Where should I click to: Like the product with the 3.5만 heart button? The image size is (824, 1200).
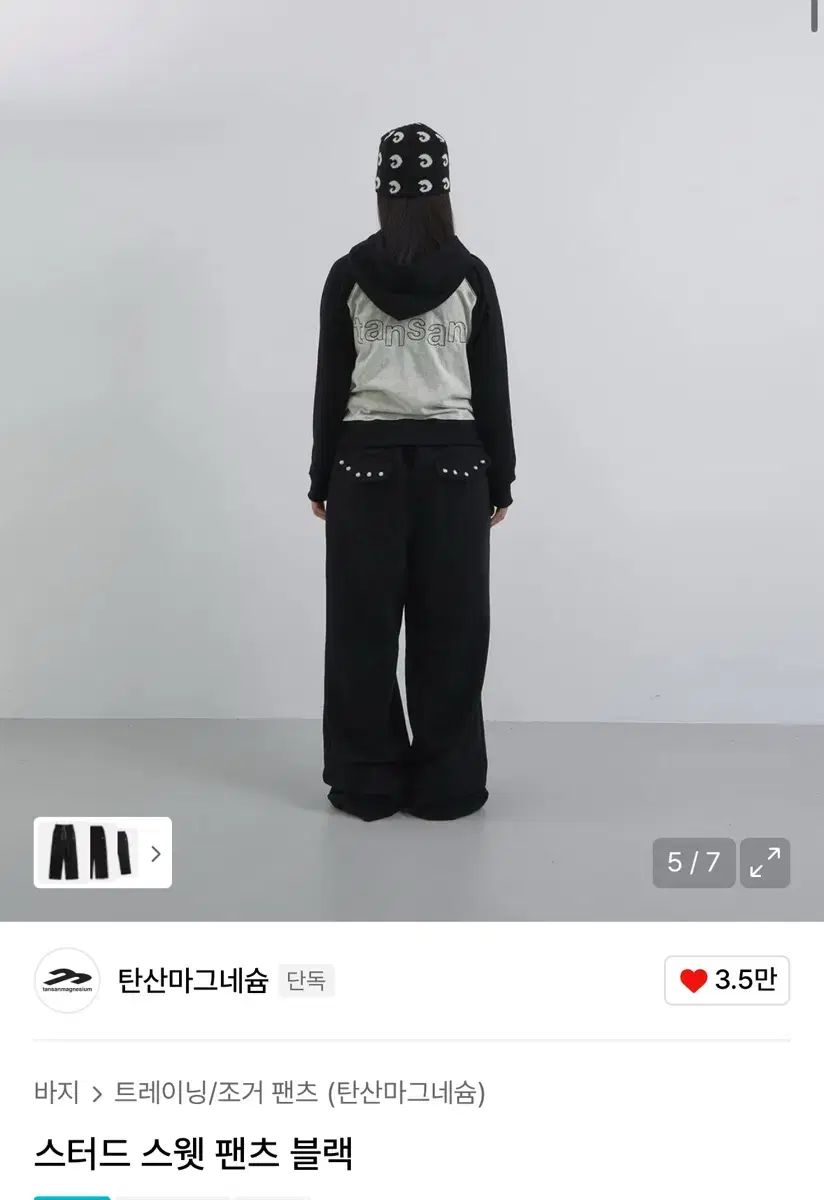727,980
